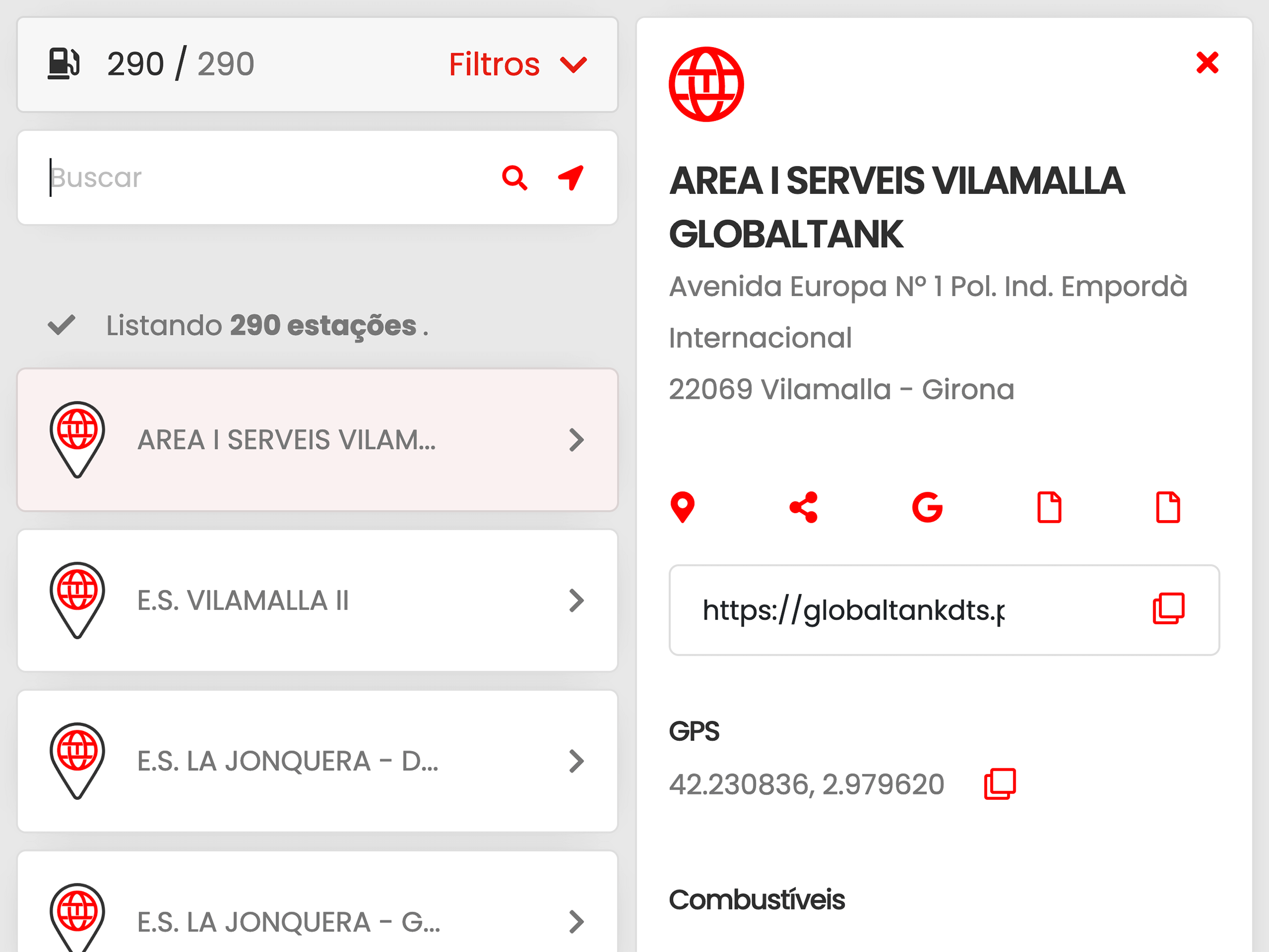This screenshot has height=952, width=1269.
Task: Open E.S. LA JONQUERA - D... station
Action: point(317,761)
